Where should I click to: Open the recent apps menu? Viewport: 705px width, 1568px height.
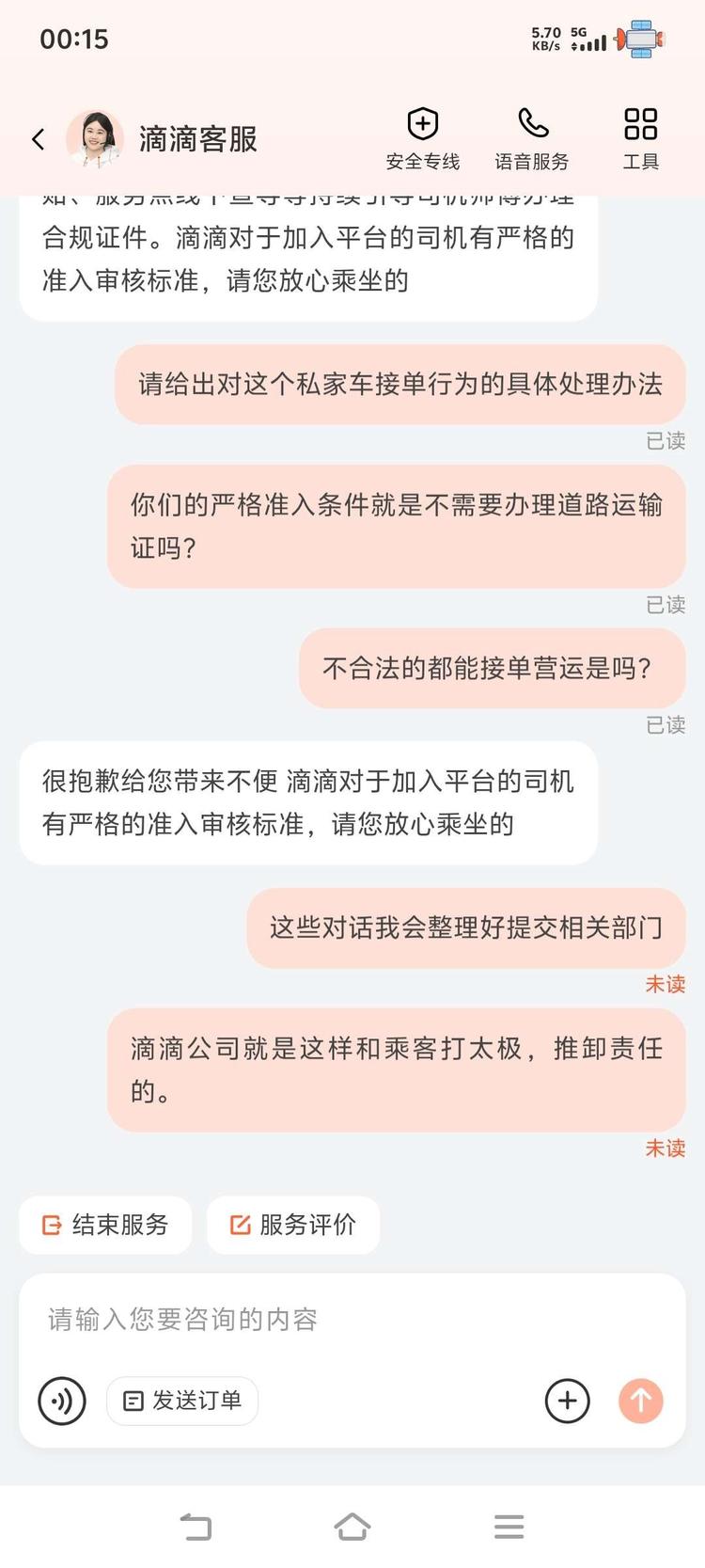(509, 1526)
